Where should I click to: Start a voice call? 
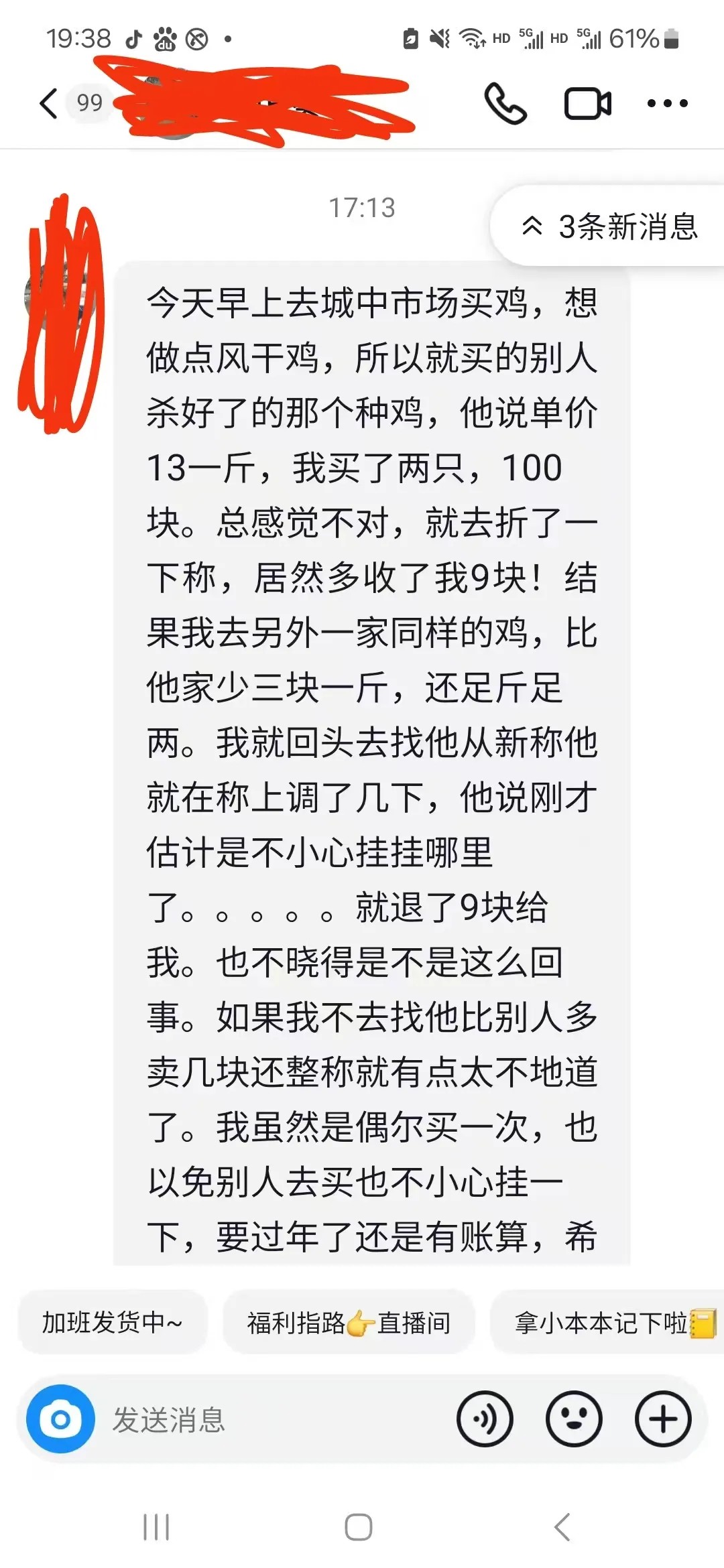point(505,103)
